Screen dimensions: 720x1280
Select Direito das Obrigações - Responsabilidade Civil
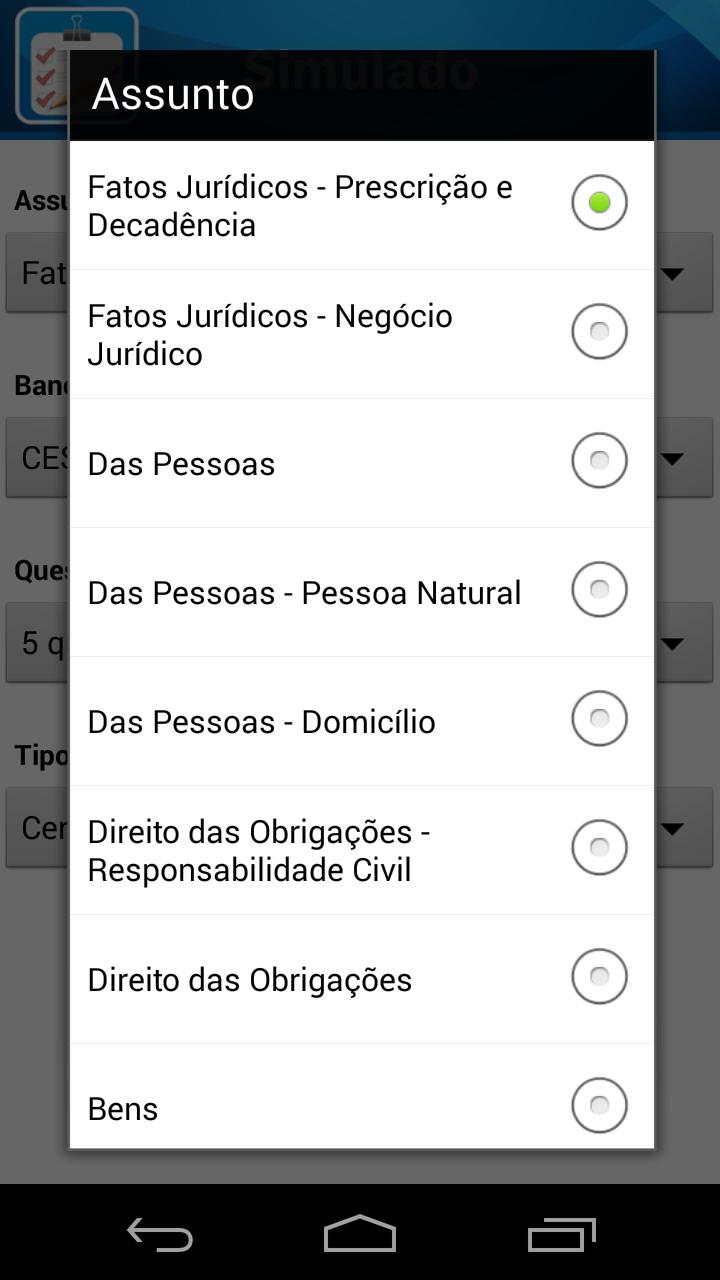click(362, 850)
